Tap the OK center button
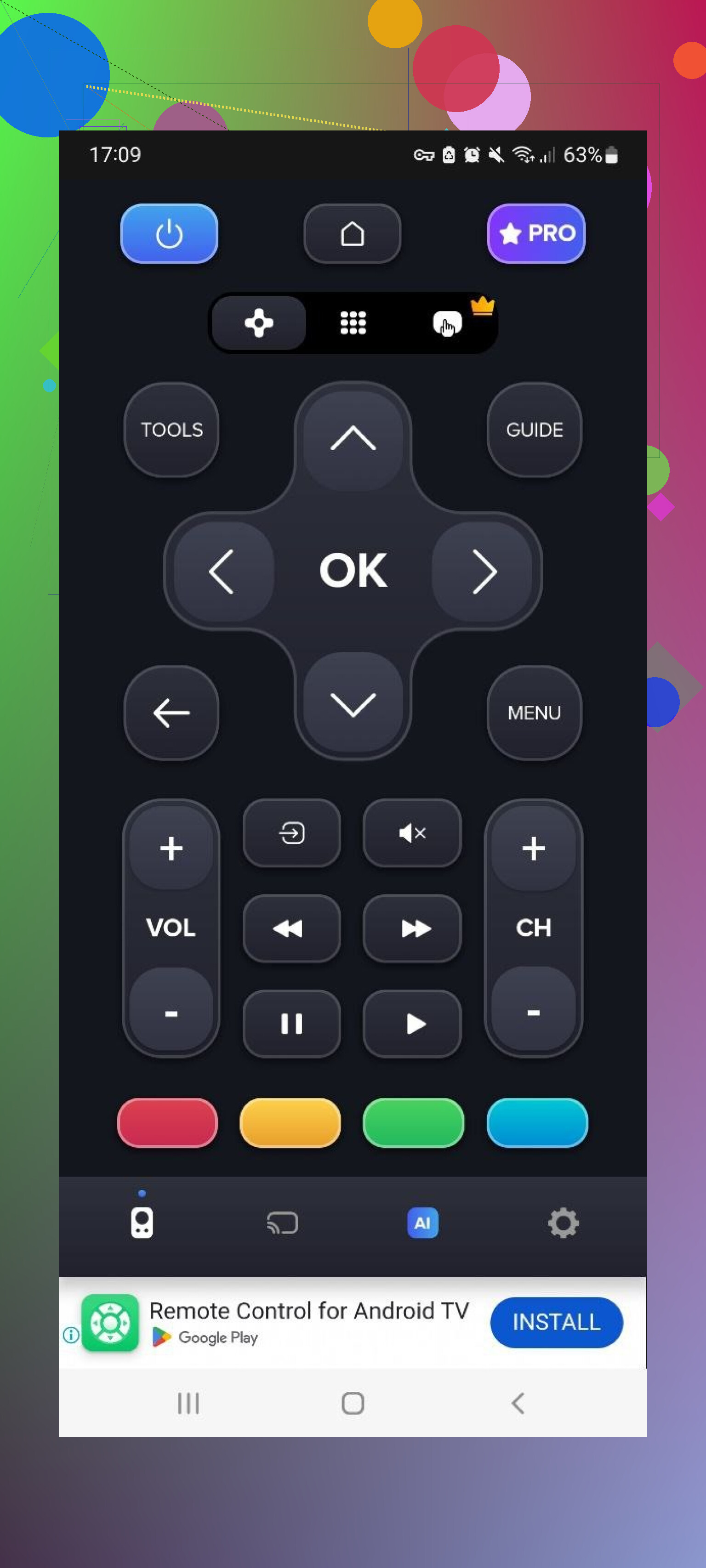Screen dimensions: 706x1568 [353, 571]
